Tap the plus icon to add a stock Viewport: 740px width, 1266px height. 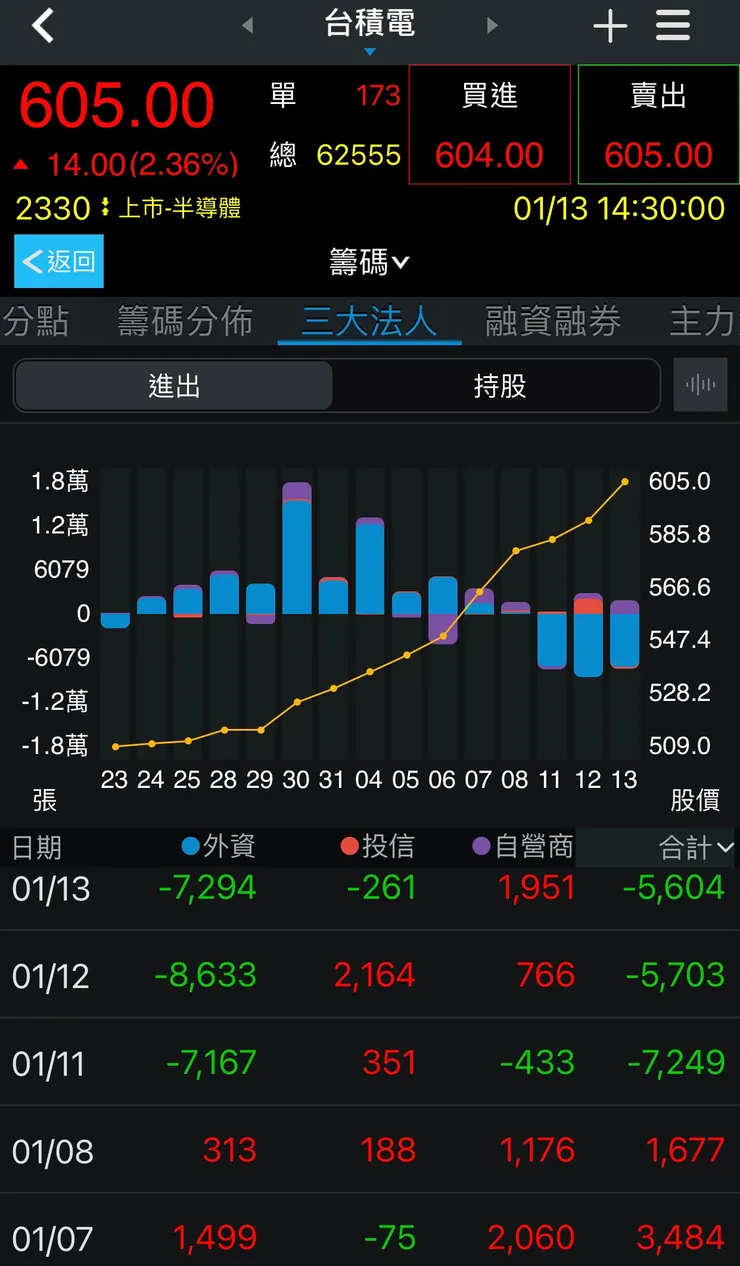(x=610, y=25)
